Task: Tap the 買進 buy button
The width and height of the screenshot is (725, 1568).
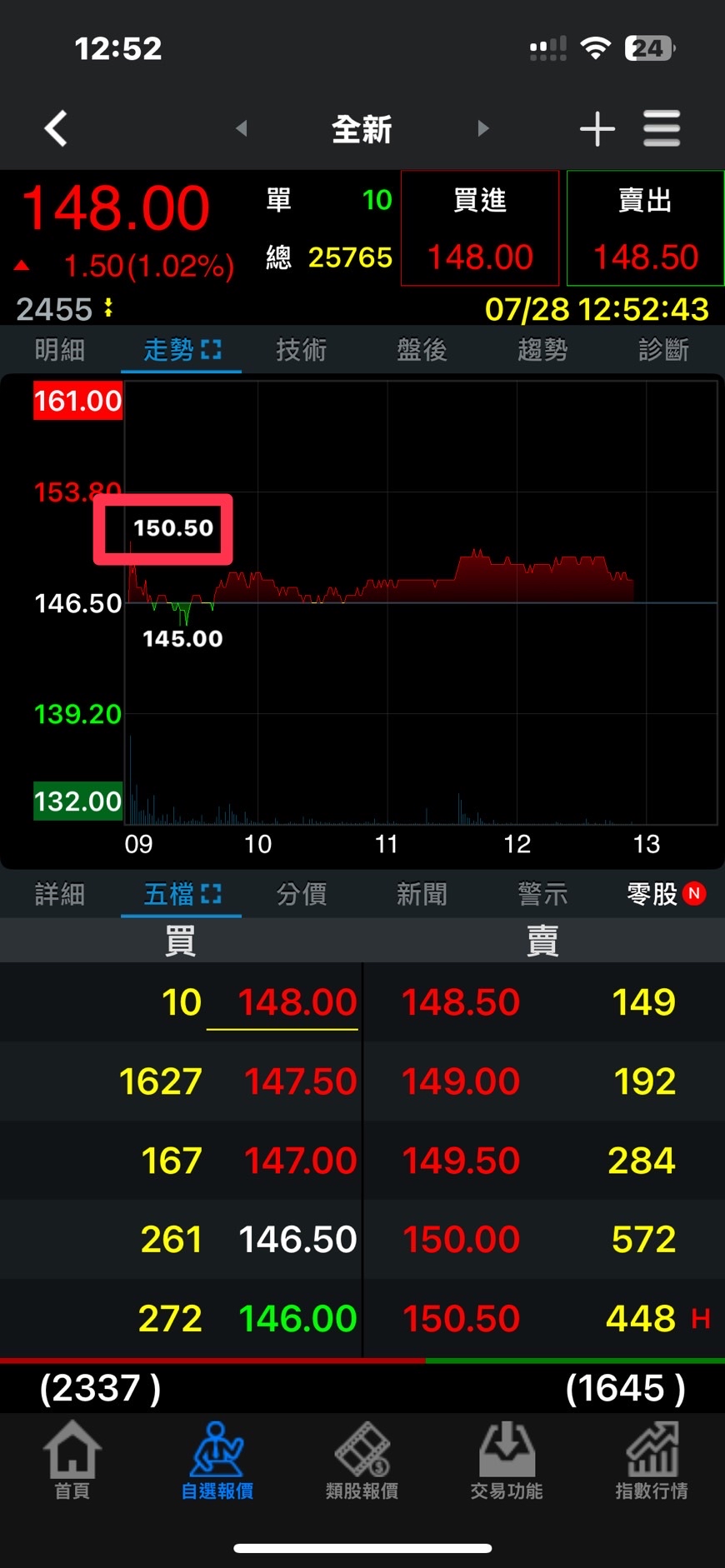Action: (x=480, y=228)
